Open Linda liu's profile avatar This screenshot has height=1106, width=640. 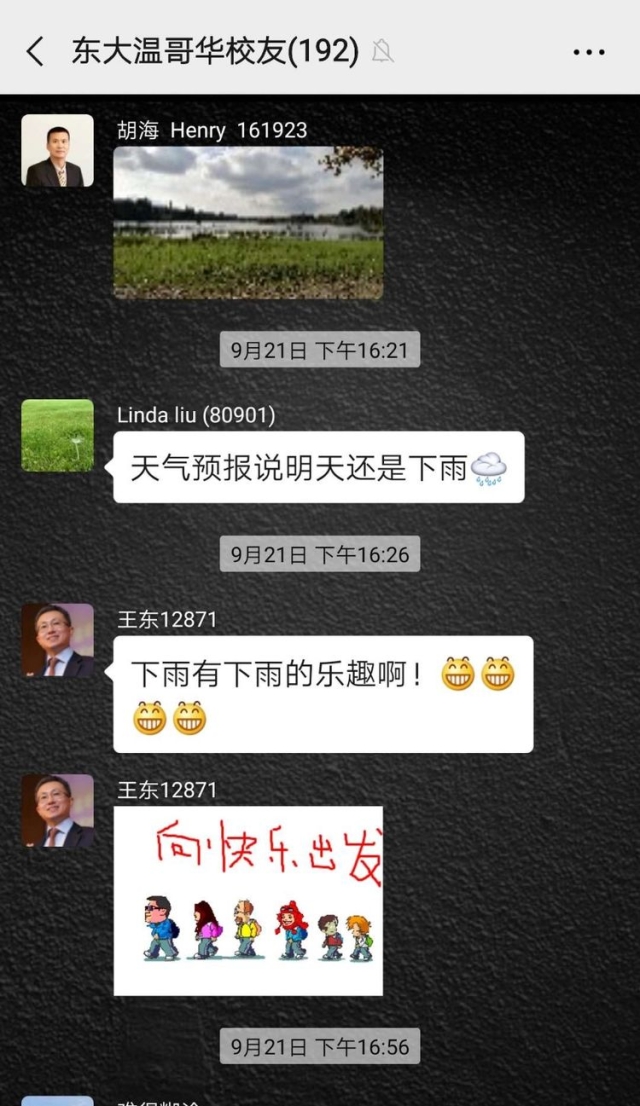(x=57, y=435)
